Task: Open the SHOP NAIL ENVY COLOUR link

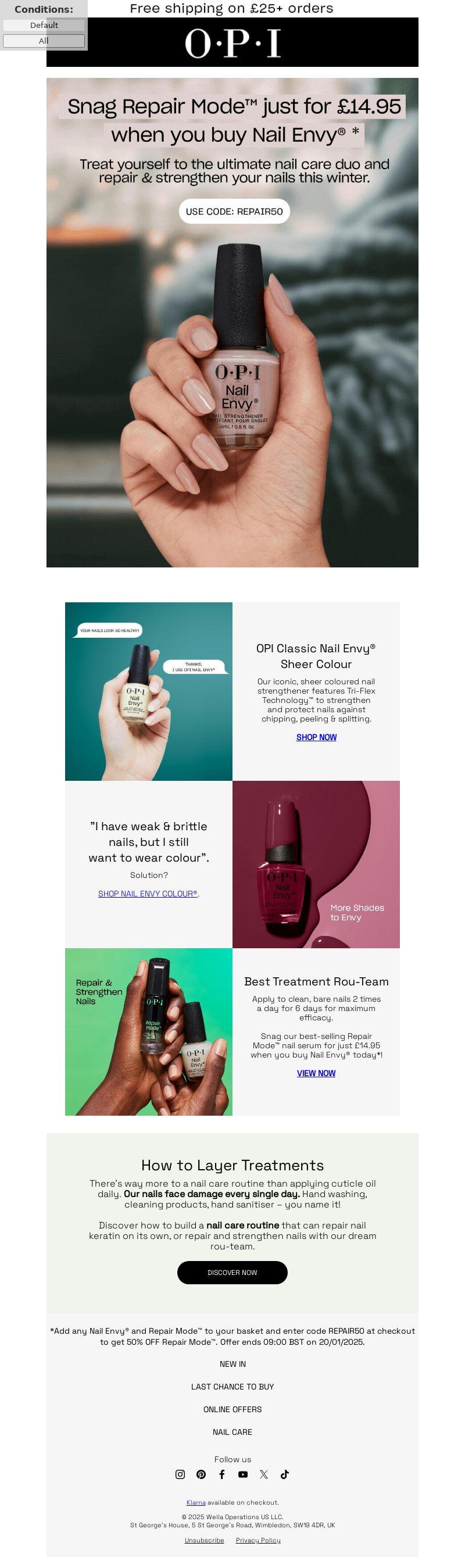Action: click(x=148, y=894)
